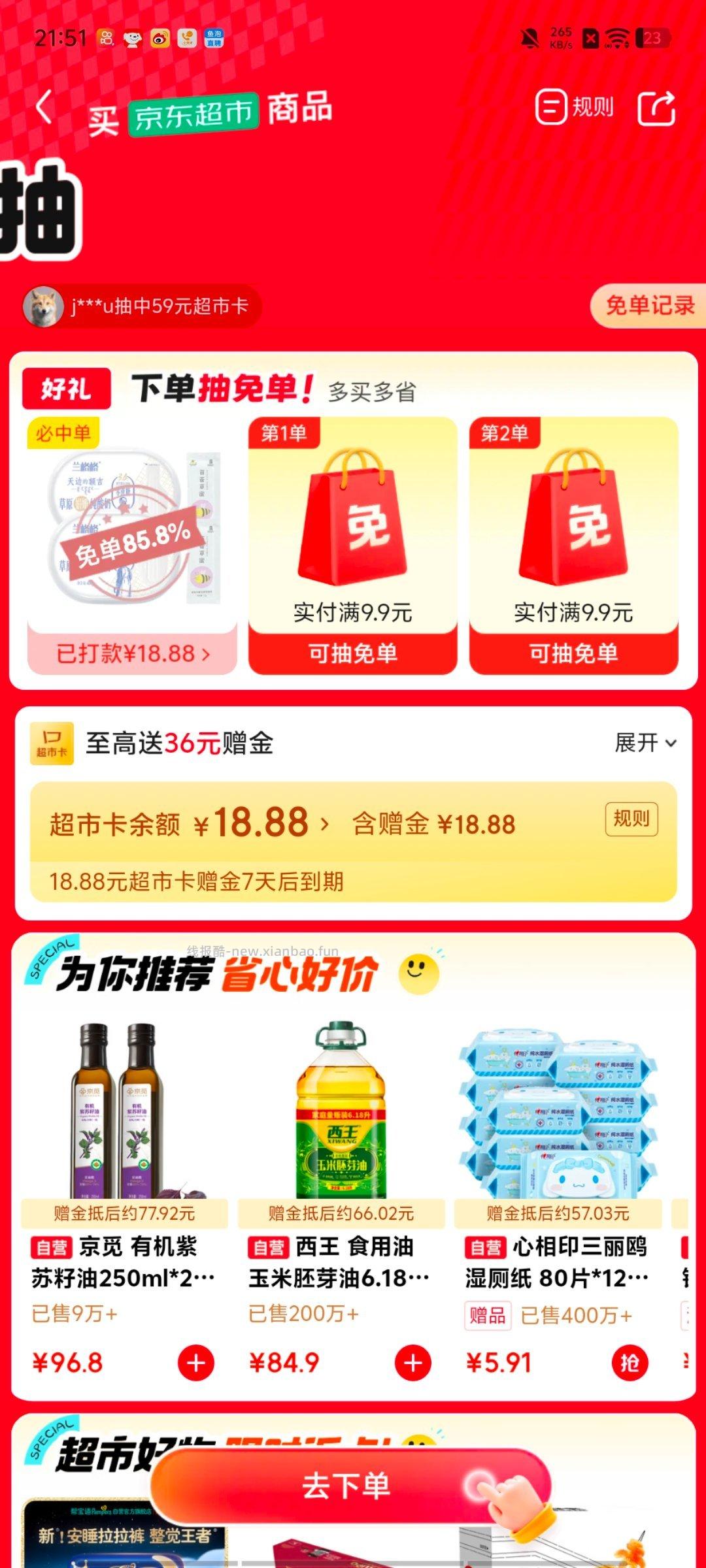This screenshot has width=706, height=1568.
Task: Tap the 抢 icon on 心相印三丽鸥湿厕纸
Action: [x=630, y=1364]
